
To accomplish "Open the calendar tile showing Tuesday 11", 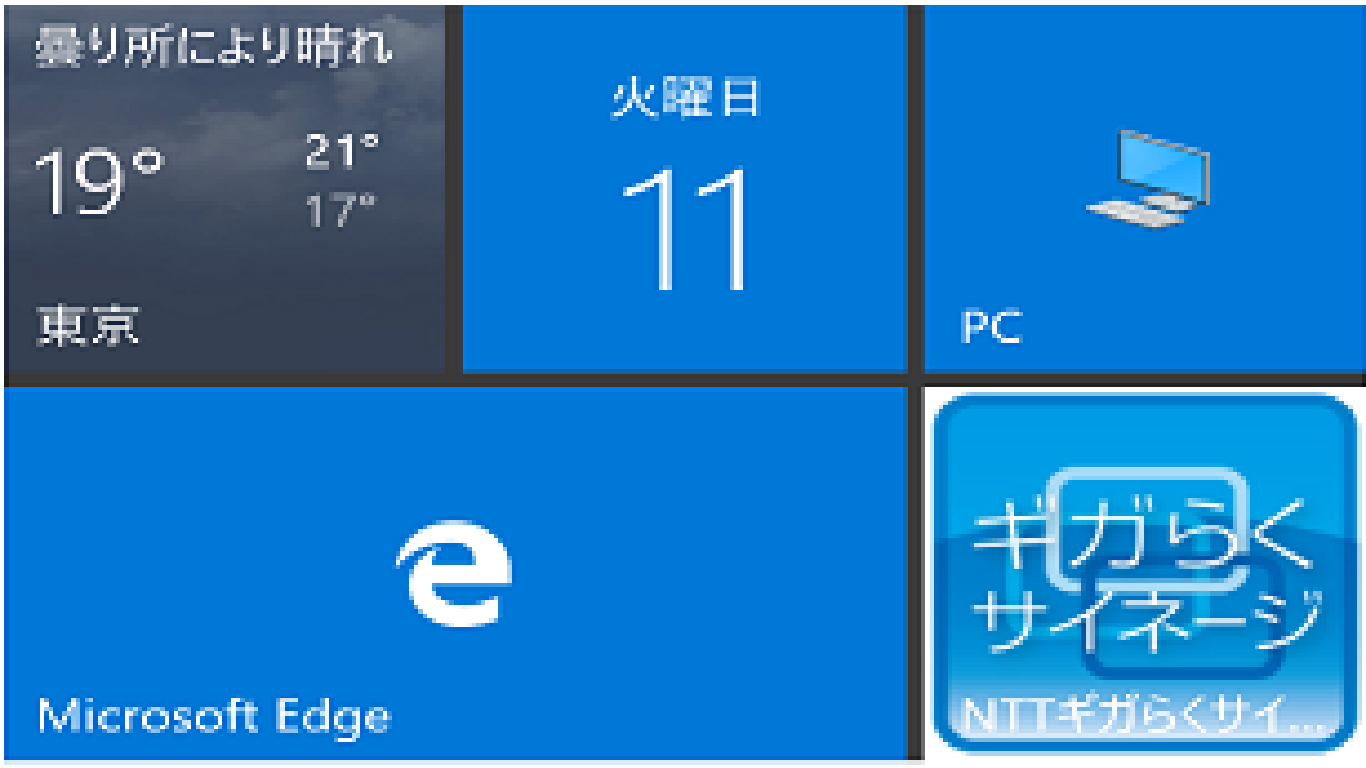I will [x=684, y=188].
